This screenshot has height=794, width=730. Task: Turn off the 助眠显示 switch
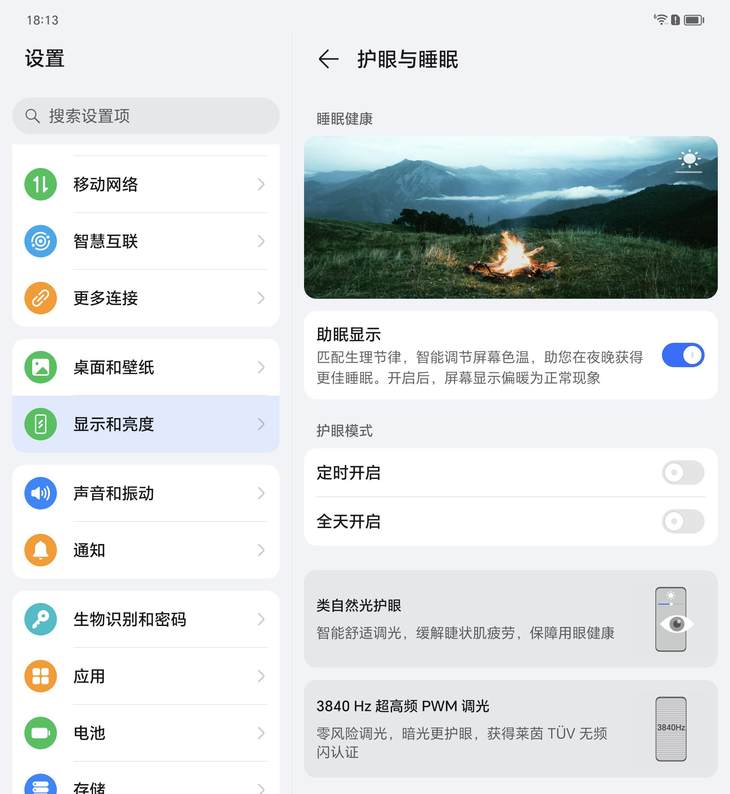click(x=683, y=355)
